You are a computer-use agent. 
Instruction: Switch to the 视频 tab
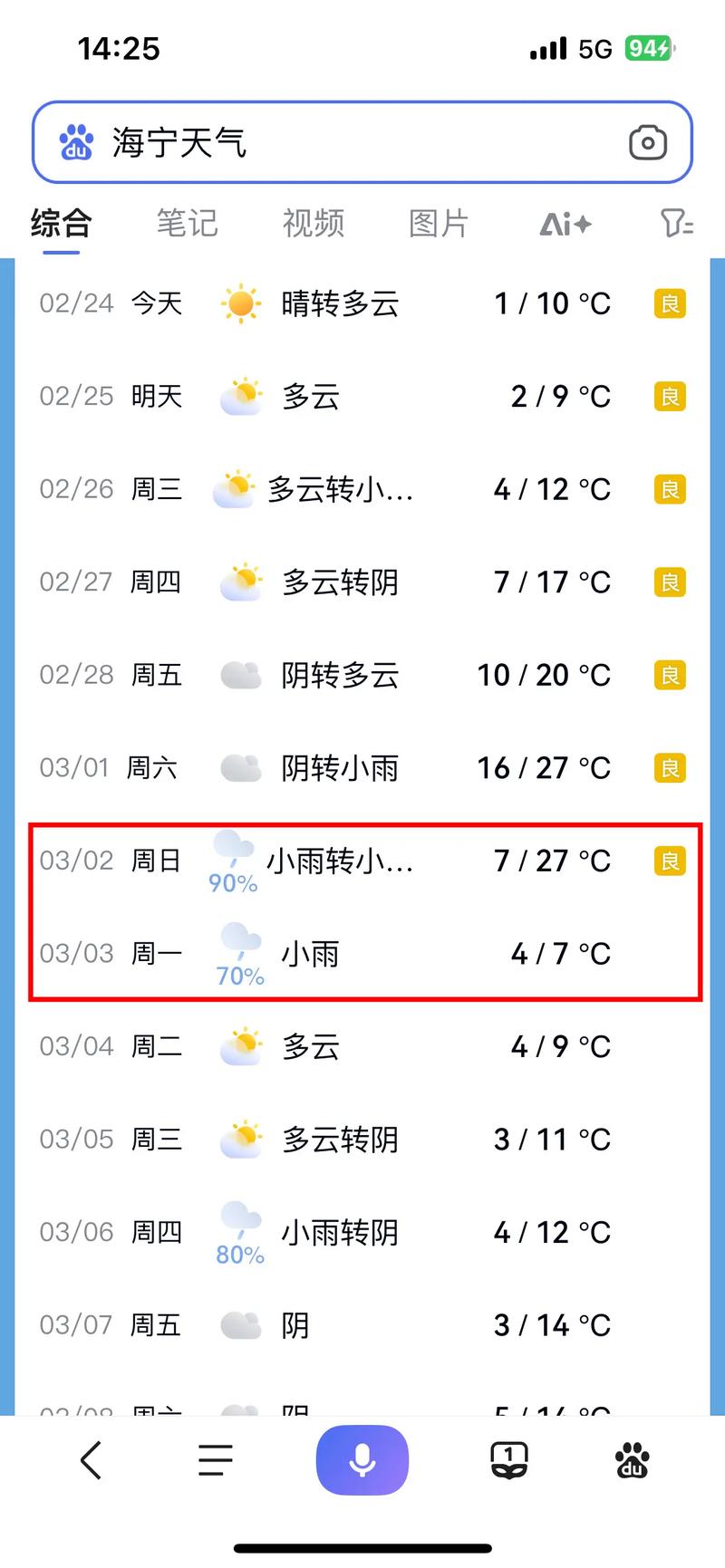pyautogui.click(x=313, y=224)
